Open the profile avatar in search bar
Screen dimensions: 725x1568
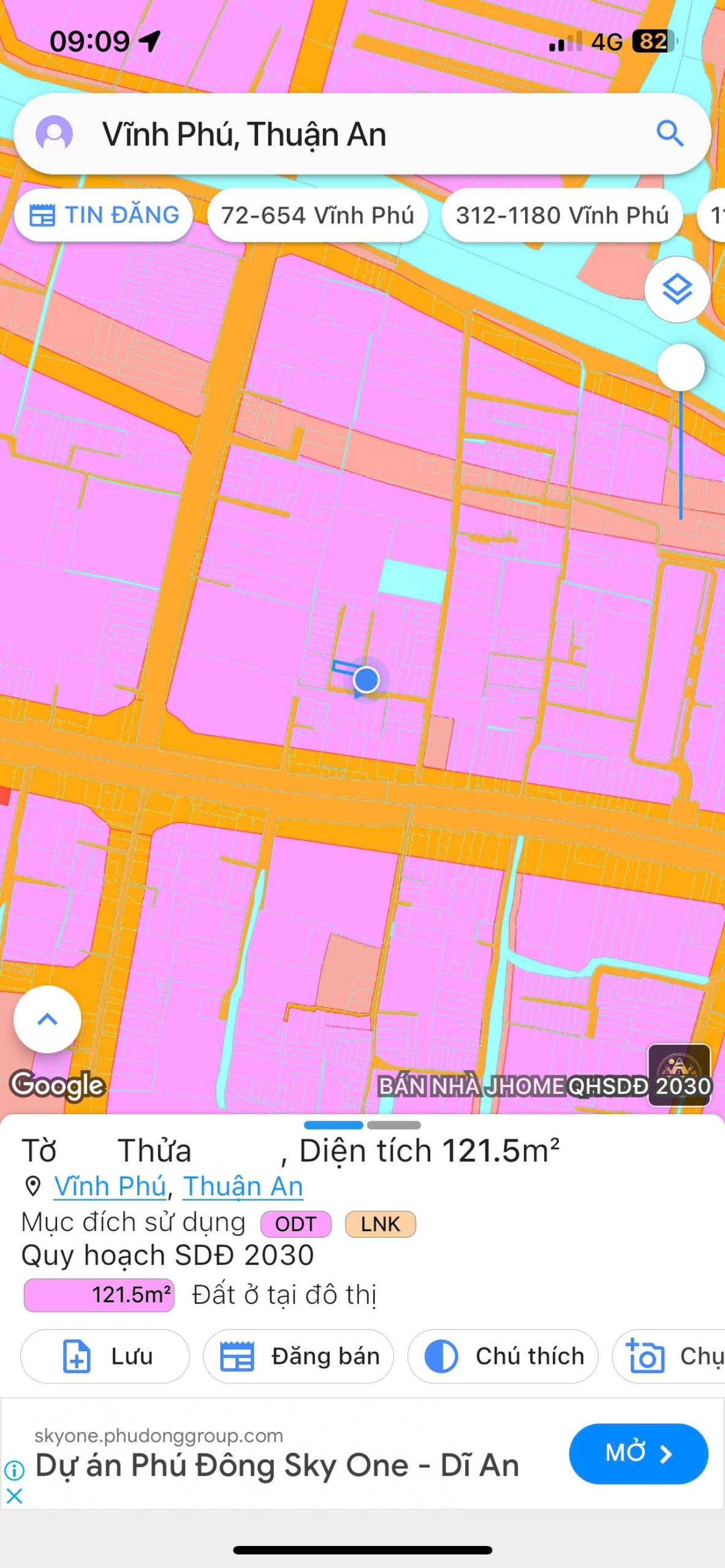click(55, 133)
